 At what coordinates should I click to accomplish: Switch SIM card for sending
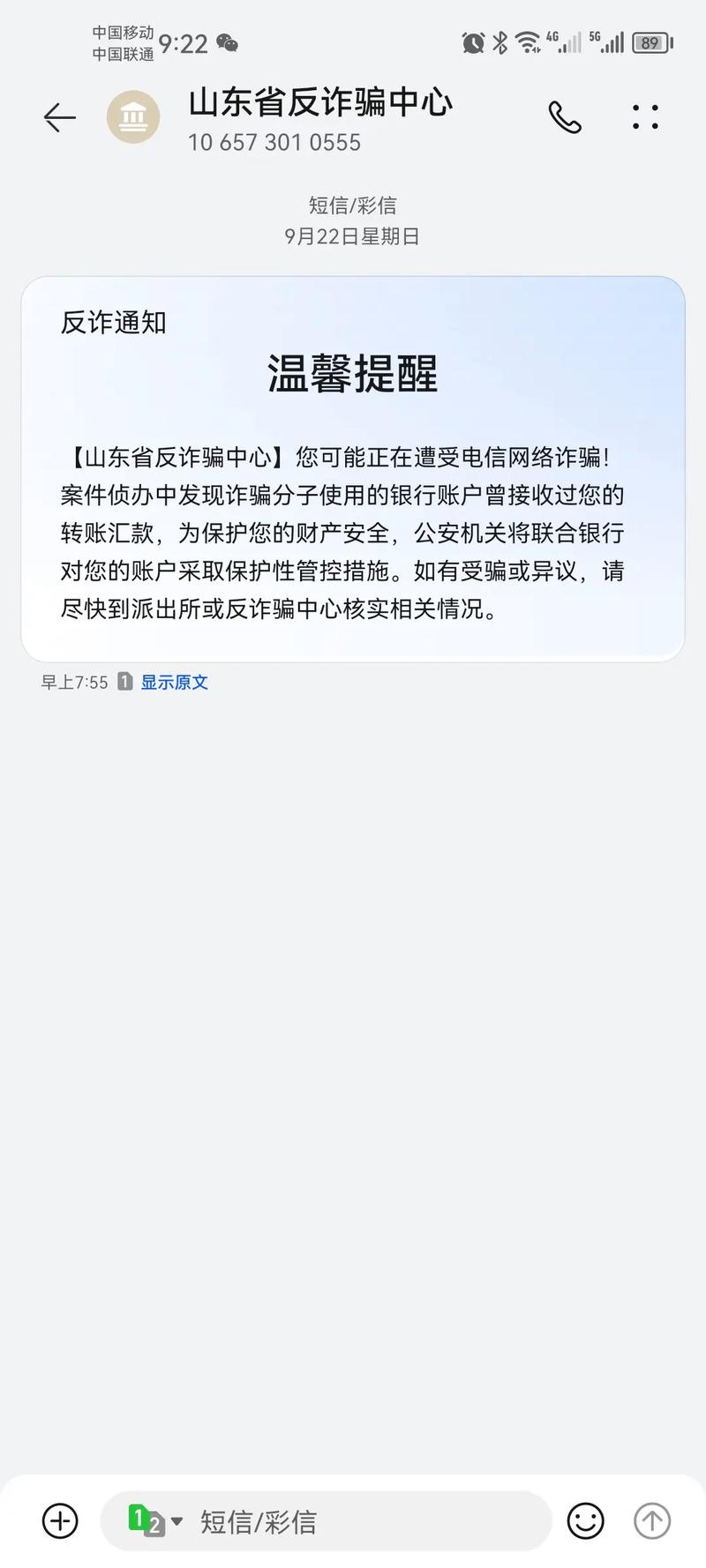point(155,1520)
